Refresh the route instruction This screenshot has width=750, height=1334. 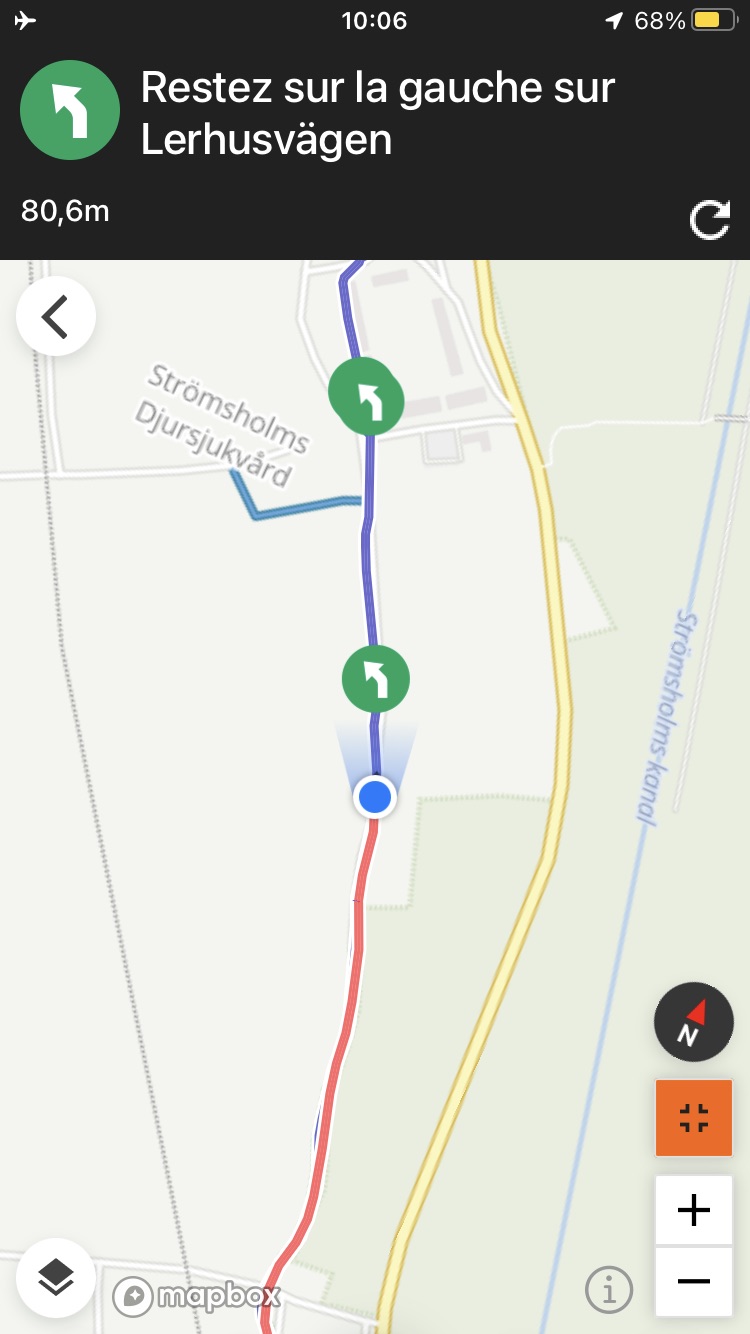709,220
